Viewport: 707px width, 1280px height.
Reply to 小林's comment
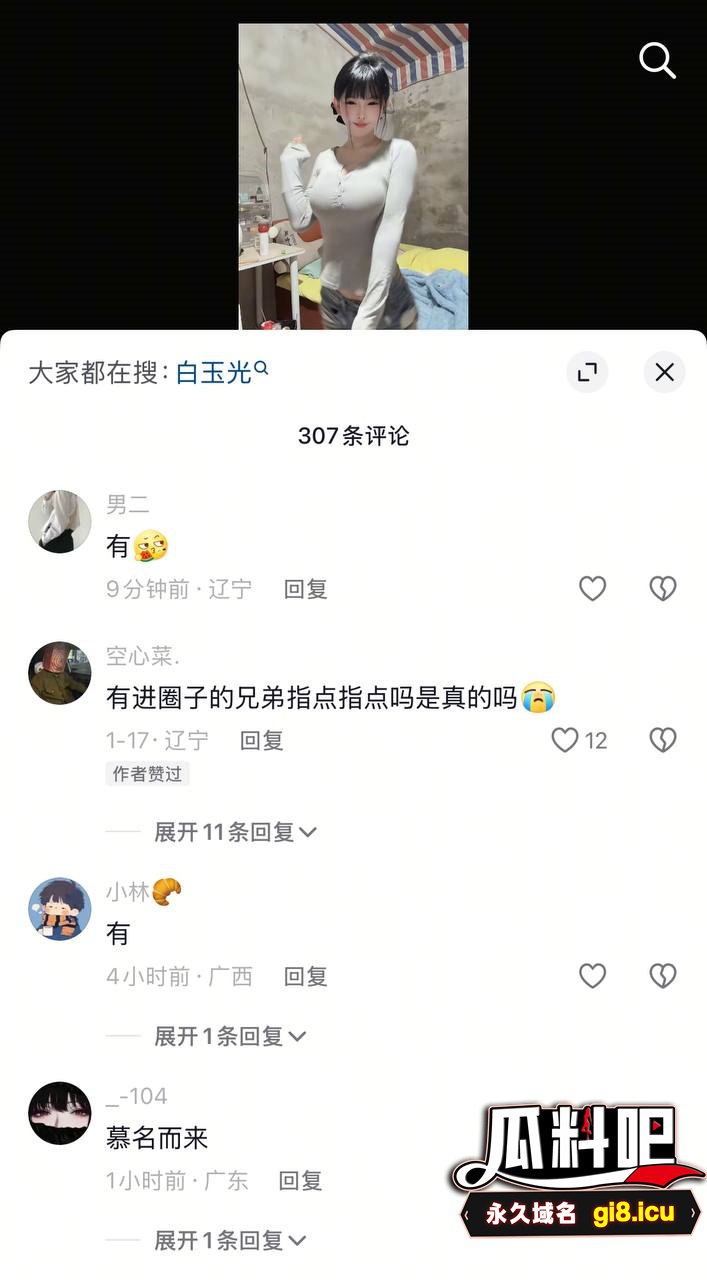305,976
